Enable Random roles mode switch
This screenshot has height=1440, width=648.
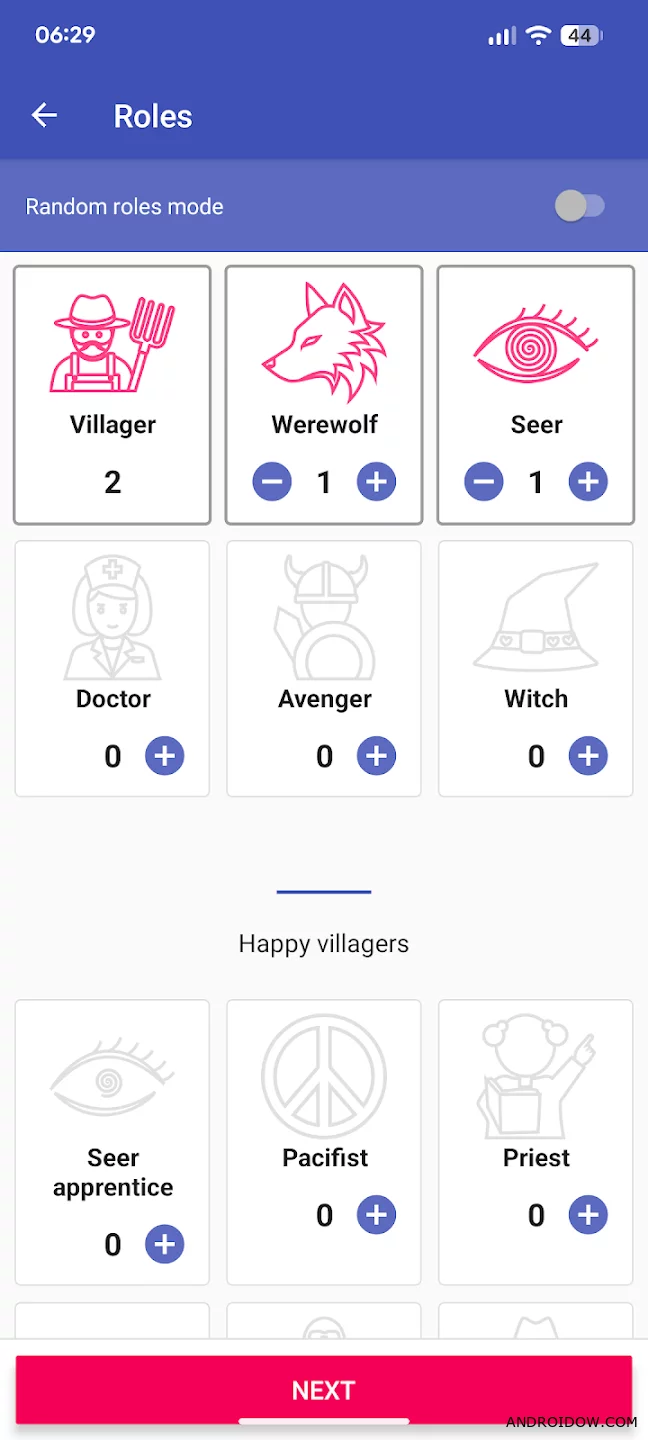(x=580, y=207)
